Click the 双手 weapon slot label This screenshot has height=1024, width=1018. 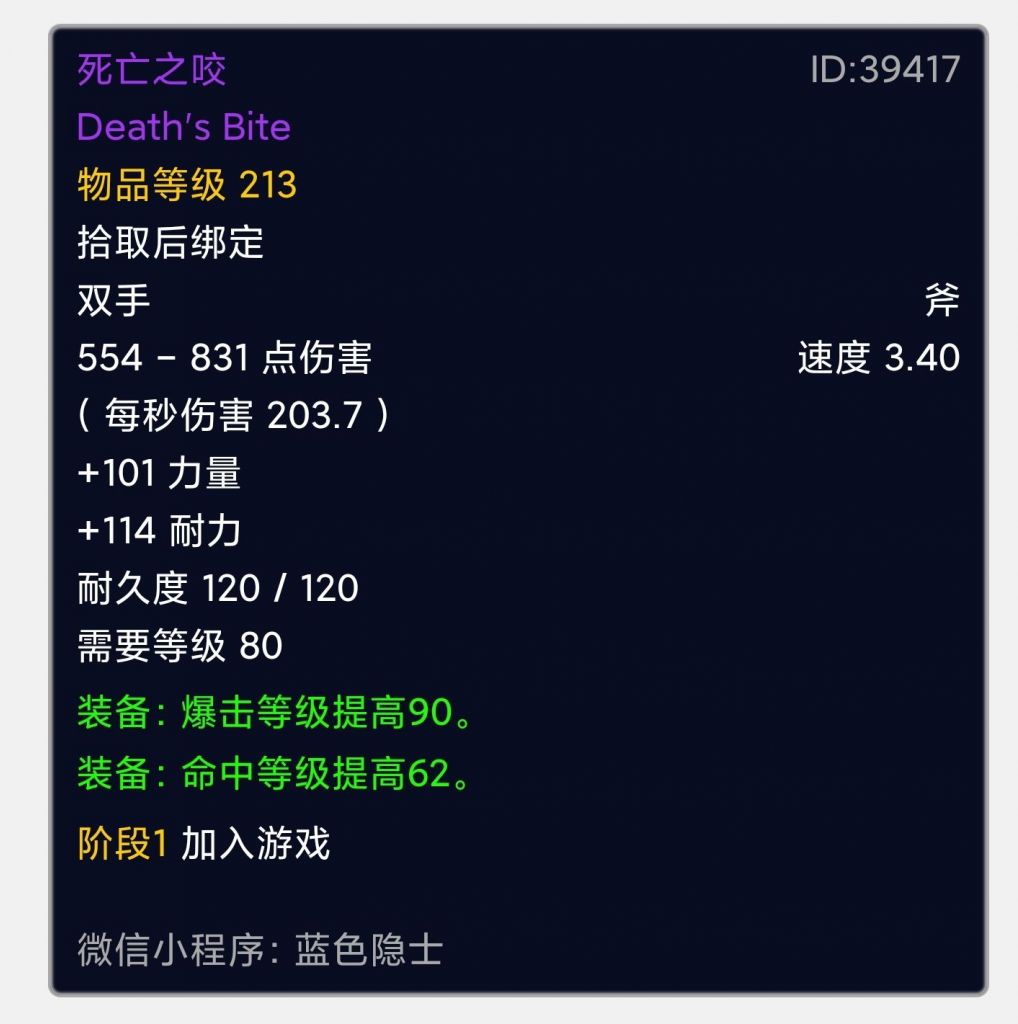110,300
